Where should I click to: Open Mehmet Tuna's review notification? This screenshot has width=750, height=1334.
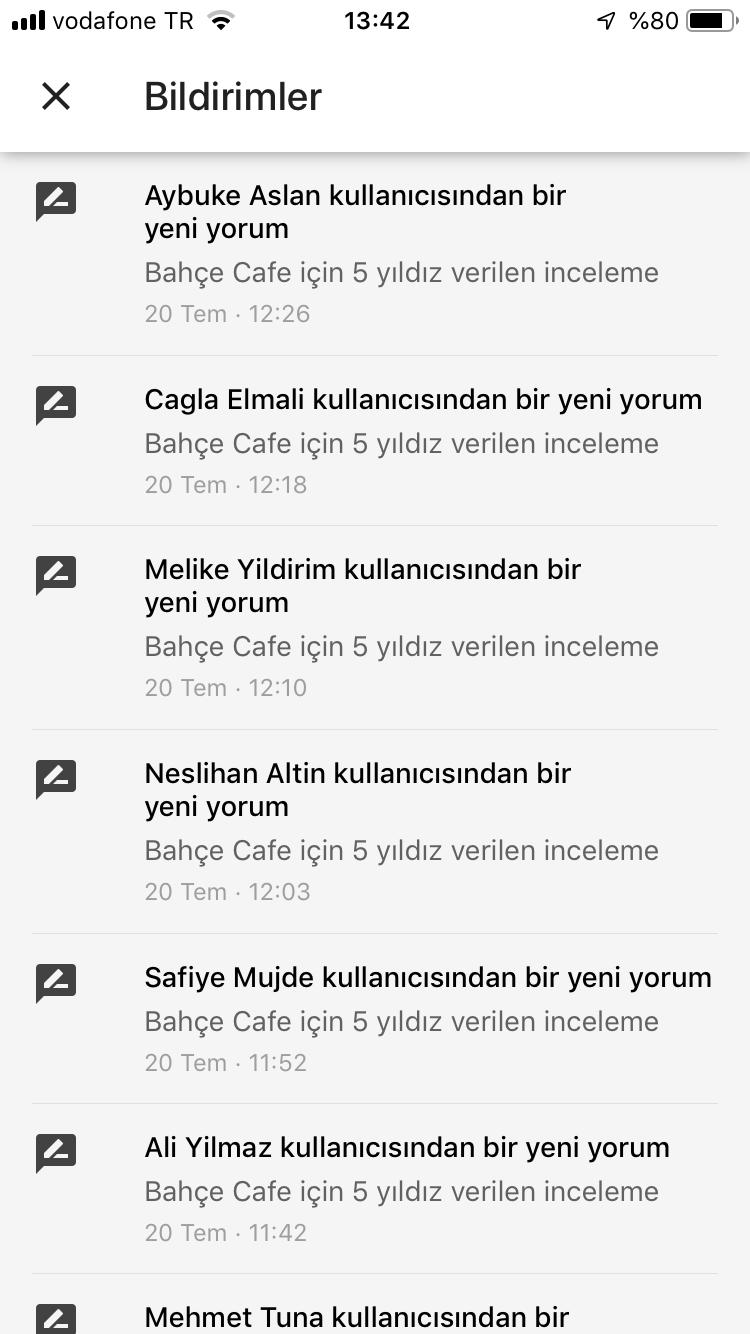tap(375, 1305)
